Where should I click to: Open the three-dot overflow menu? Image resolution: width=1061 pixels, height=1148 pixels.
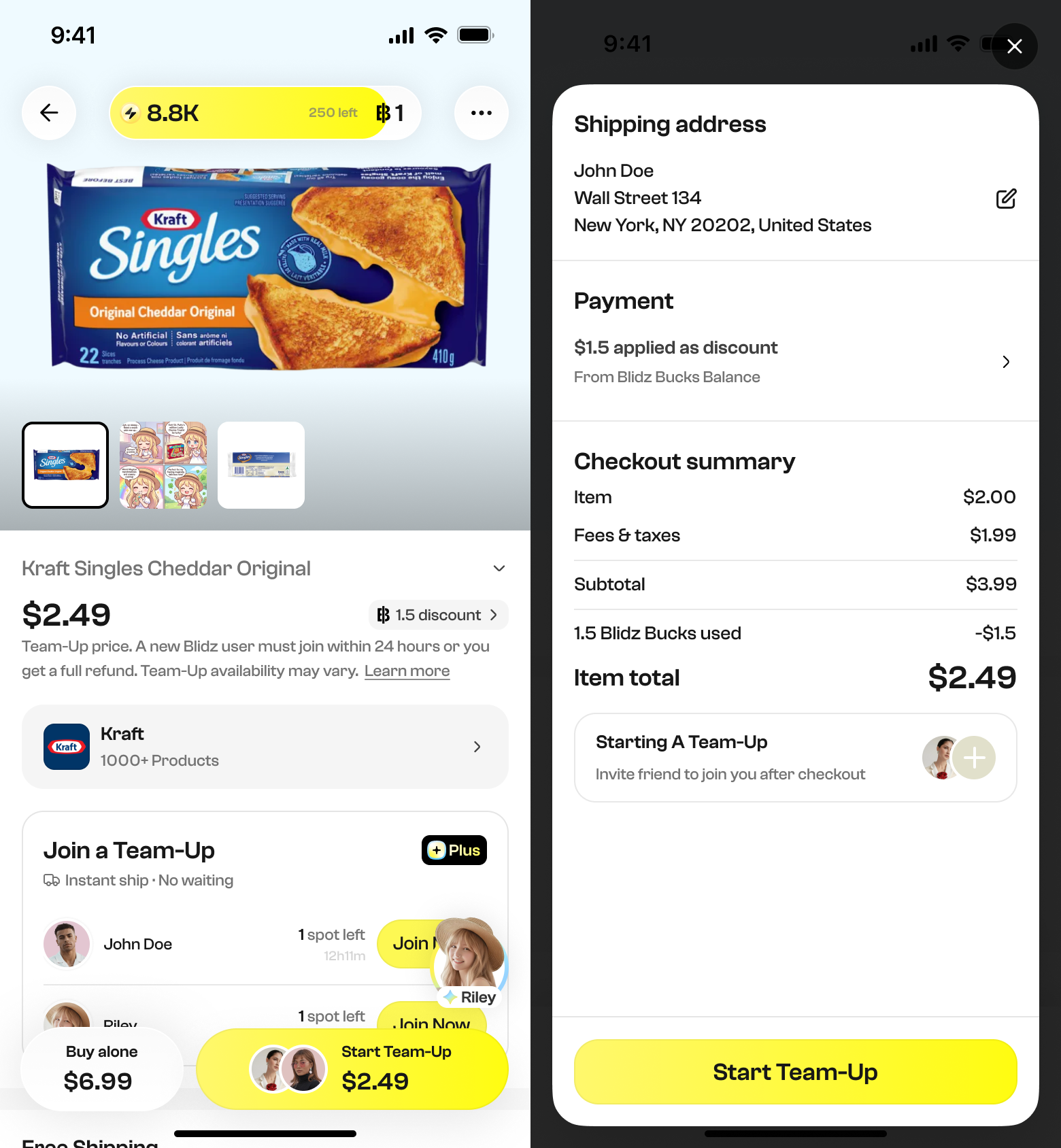pyautogui.click(x=482, y=113)
